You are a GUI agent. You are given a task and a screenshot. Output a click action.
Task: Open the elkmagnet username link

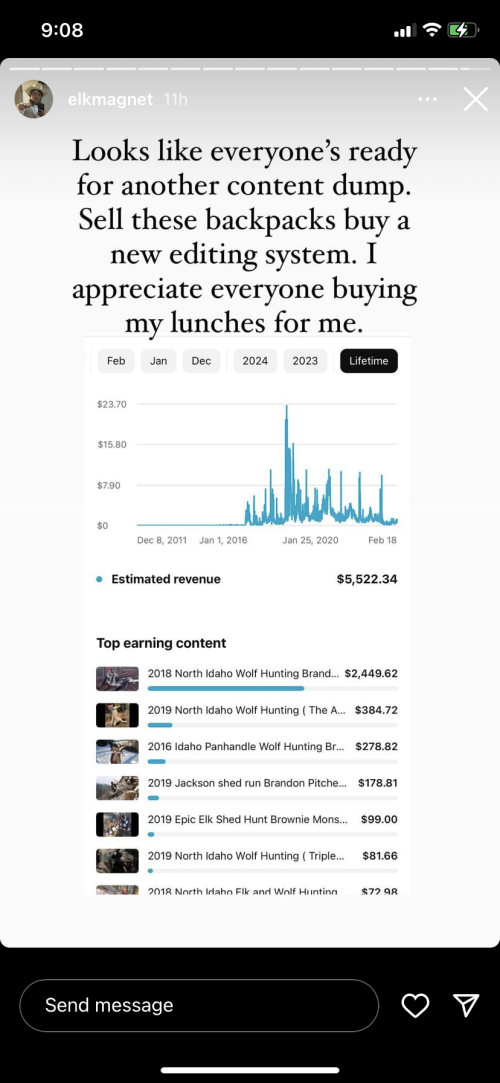[110, 100]
